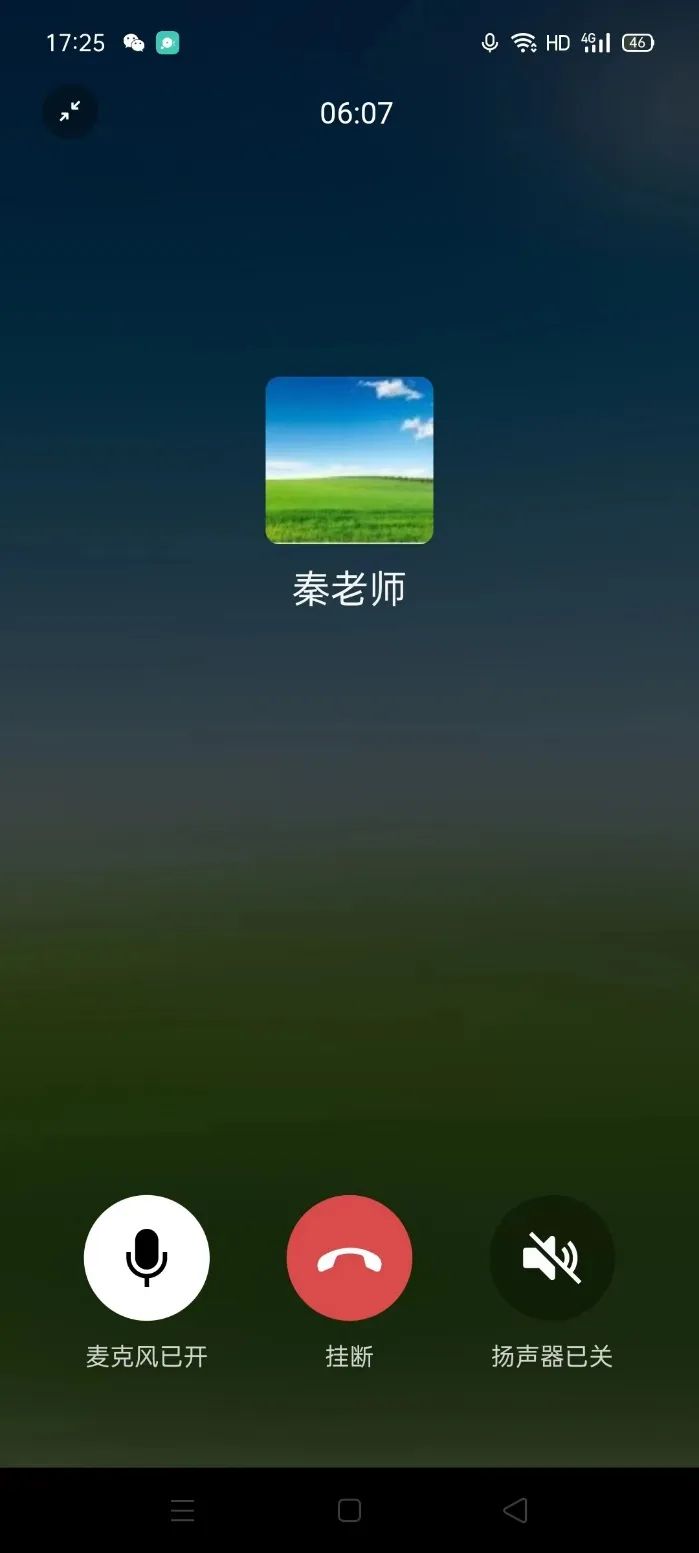Hang up the call with 秦老师

(349, 1257)
